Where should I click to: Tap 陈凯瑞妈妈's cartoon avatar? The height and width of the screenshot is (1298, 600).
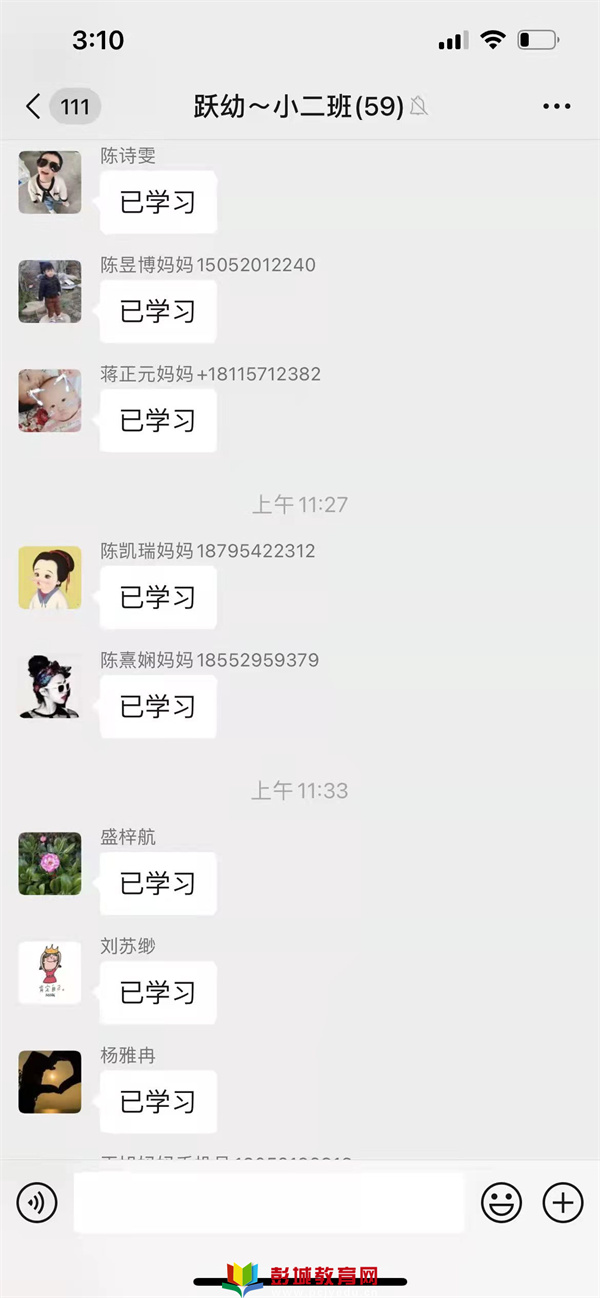pyautogui.click(x=50, y=577)
